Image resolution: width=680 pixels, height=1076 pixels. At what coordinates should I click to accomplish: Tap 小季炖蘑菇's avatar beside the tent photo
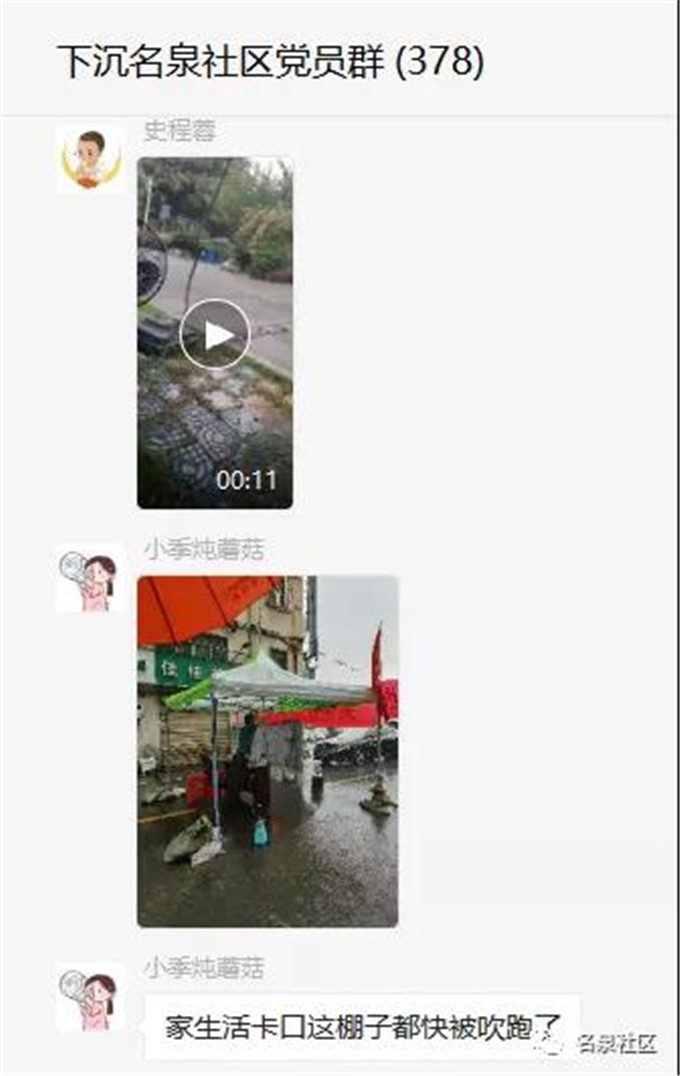91,579
